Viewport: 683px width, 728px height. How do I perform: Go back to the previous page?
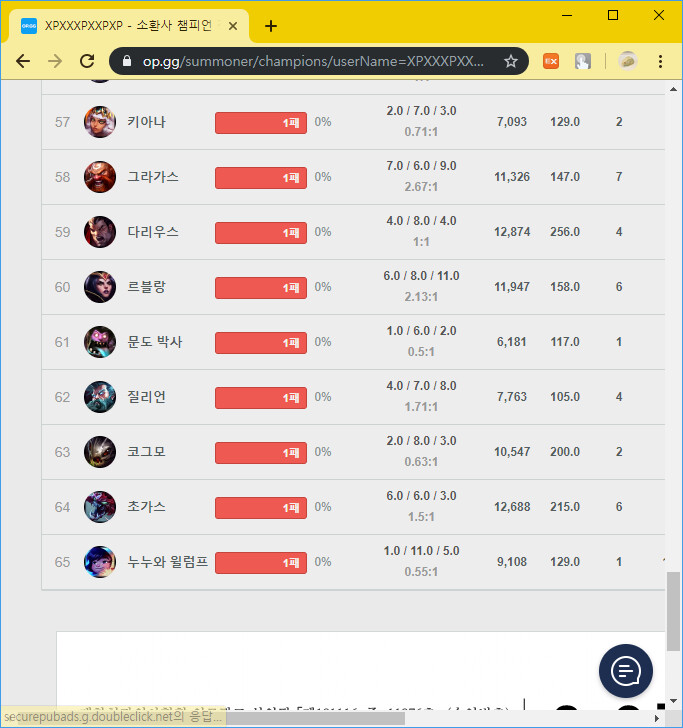point(22,61)
